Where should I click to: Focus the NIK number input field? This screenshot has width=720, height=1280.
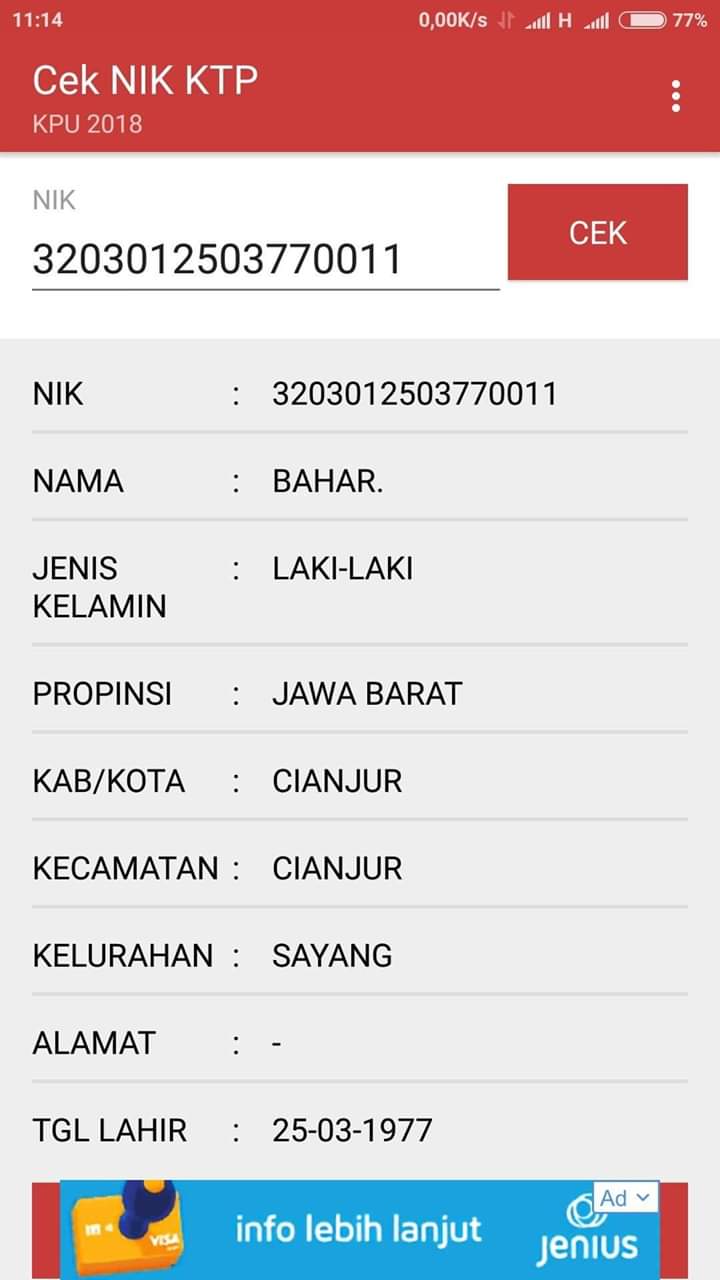(x=265, y=260)
